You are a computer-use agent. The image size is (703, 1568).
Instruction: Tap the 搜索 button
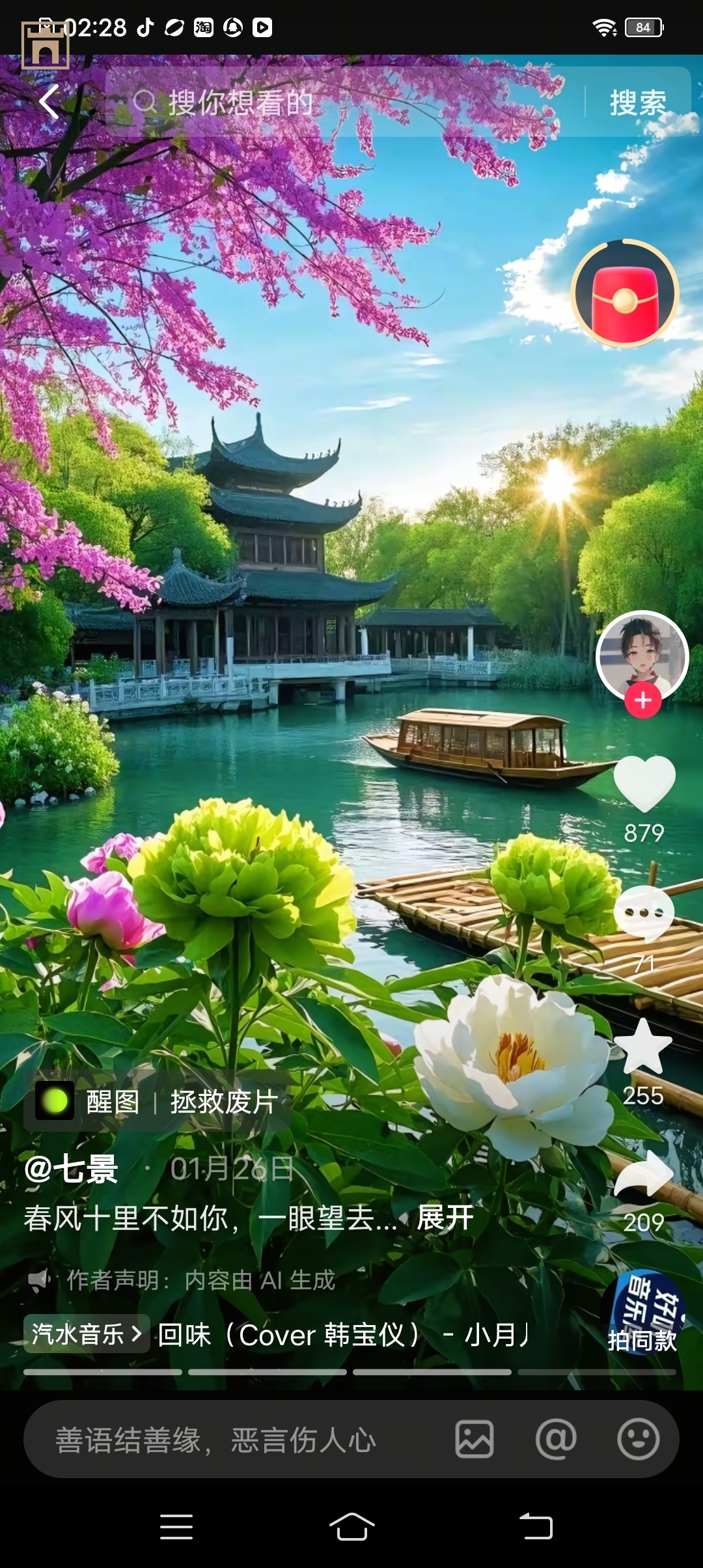point(637,103)
